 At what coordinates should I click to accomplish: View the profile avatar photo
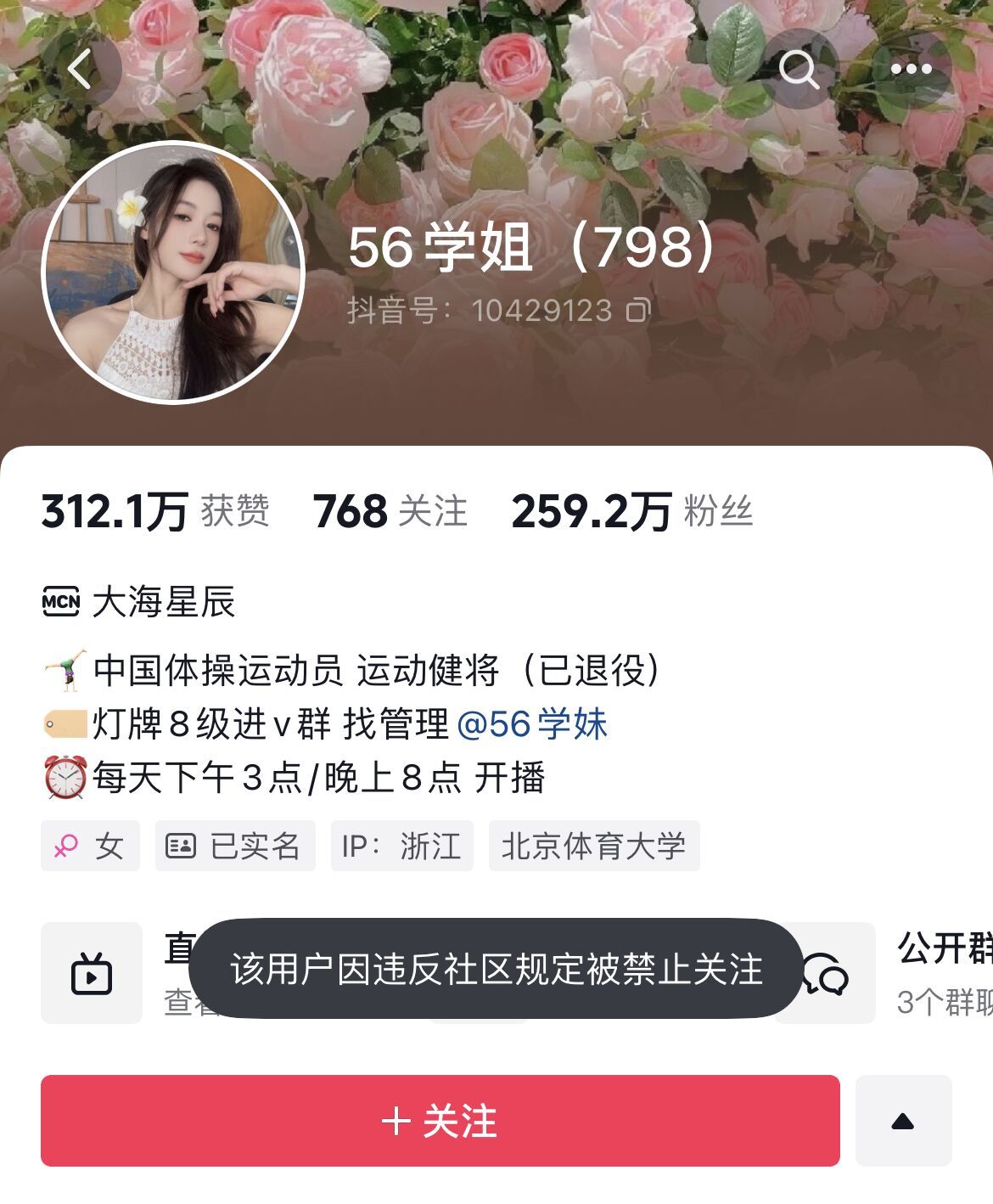[173, 273]
